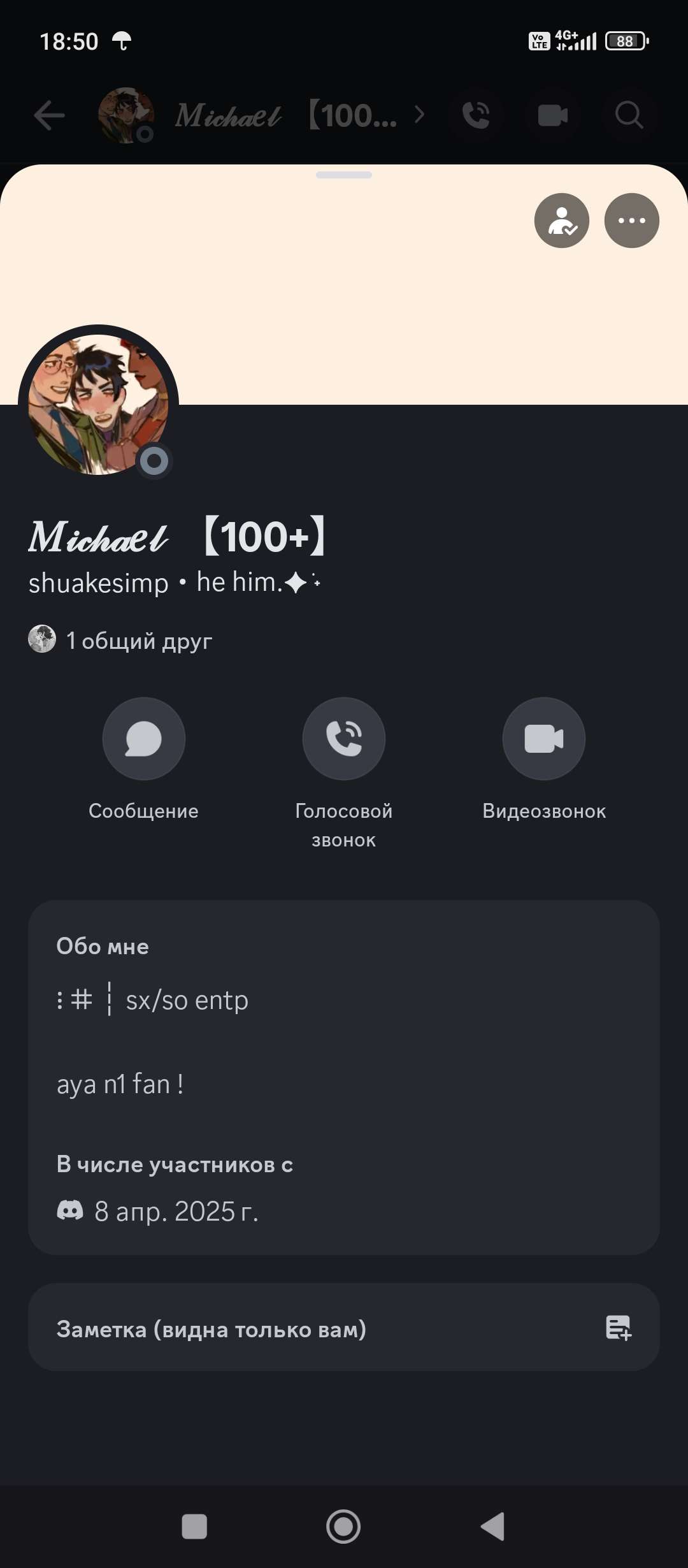Image resolution: width=688 pixels, height=1568 pixels.
Task: Add a Заметка note about this user
Action: 343,1329
